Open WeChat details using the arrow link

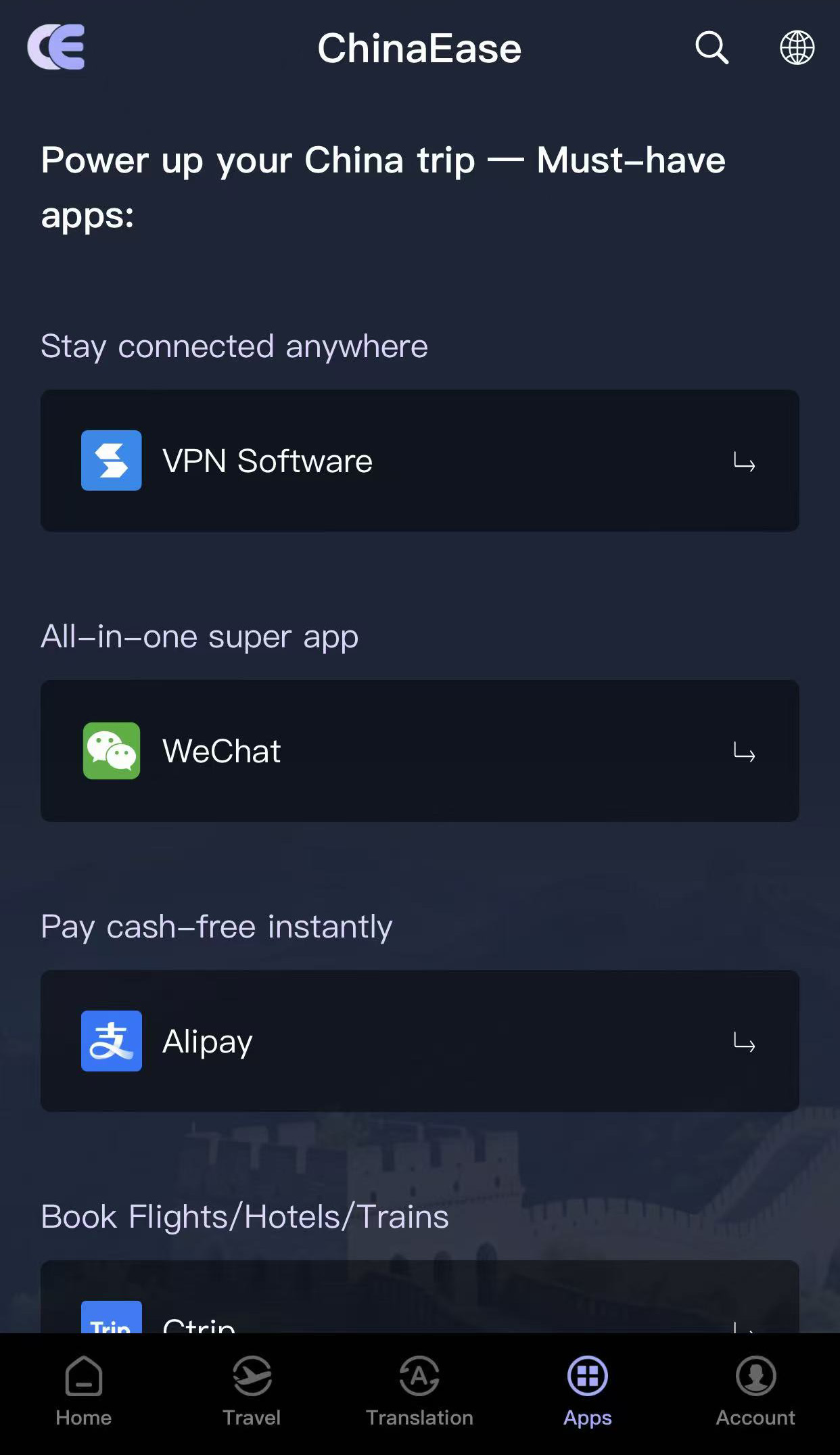pos(745,753)
